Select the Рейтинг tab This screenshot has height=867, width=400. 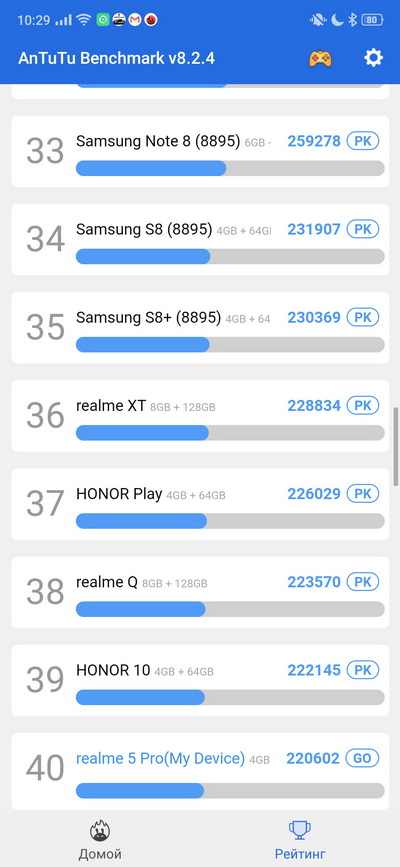[300, 840]
